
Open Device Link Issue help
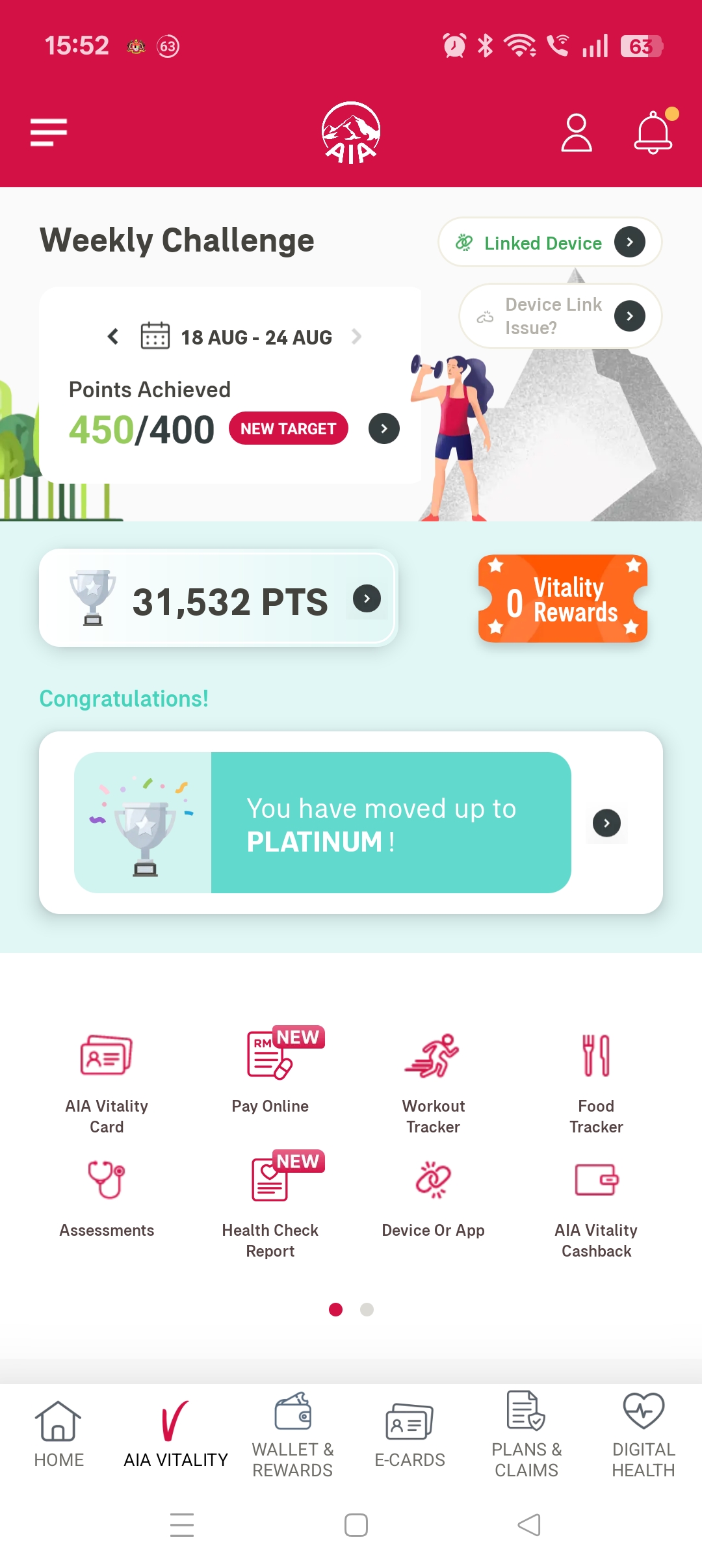560,316
